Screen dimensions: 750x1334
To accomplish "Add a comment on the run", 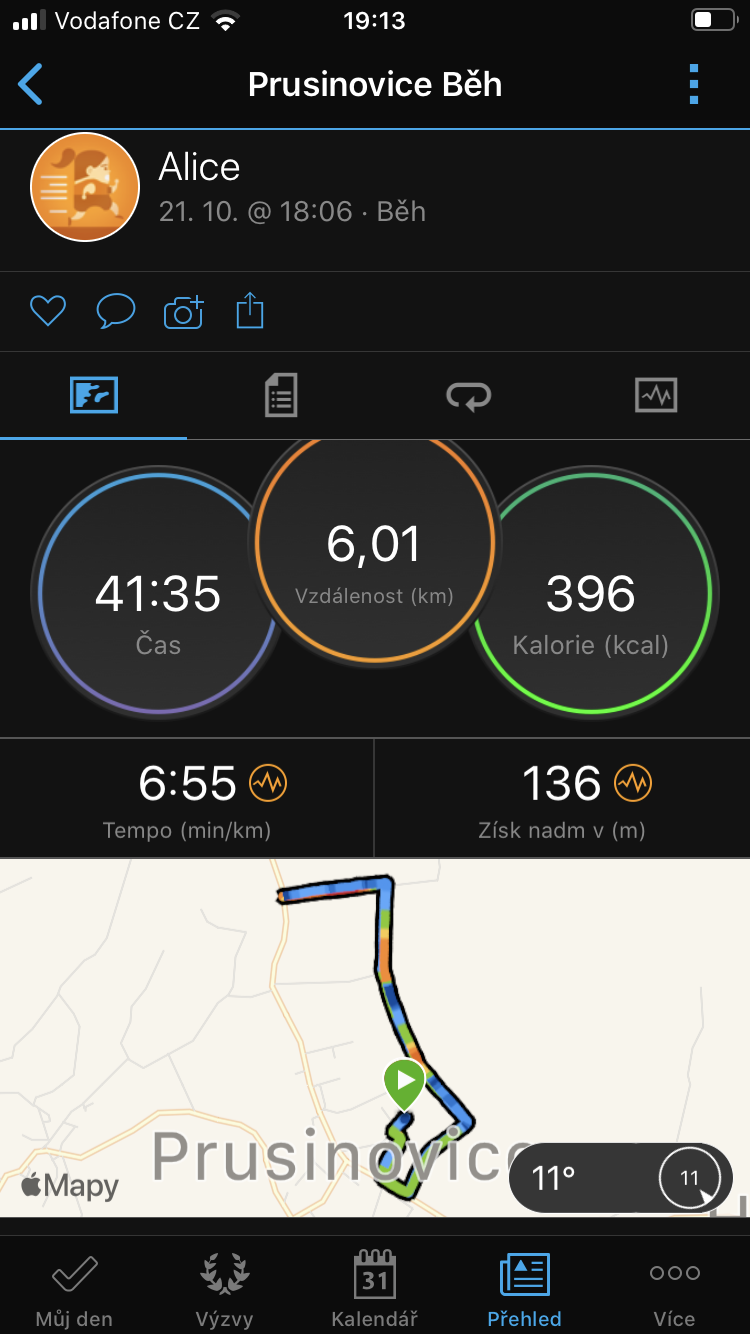I will 116,312.
